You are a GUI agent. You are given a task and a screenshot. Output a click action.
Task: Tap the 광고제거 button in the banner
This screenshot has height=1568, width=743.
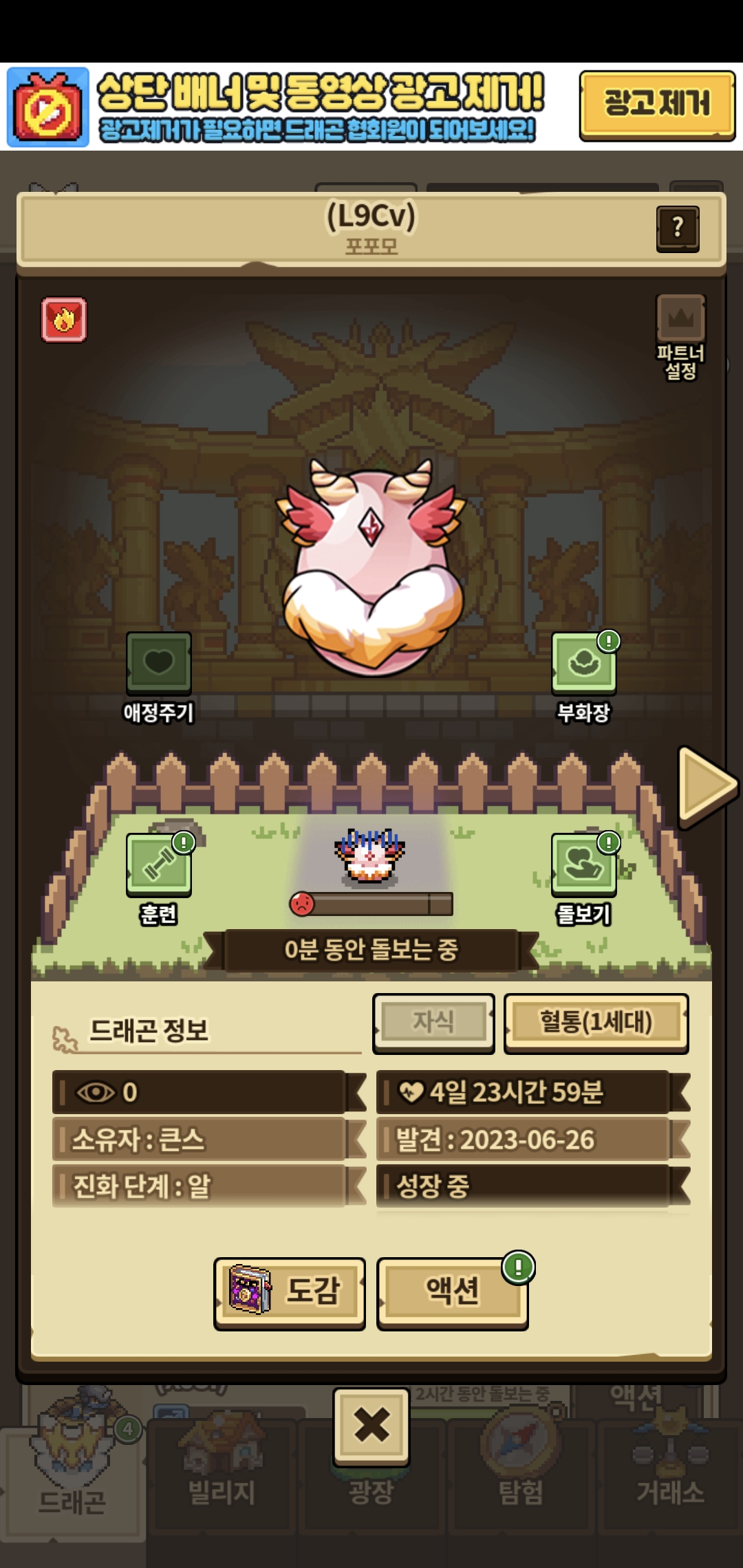click(657, 105)
